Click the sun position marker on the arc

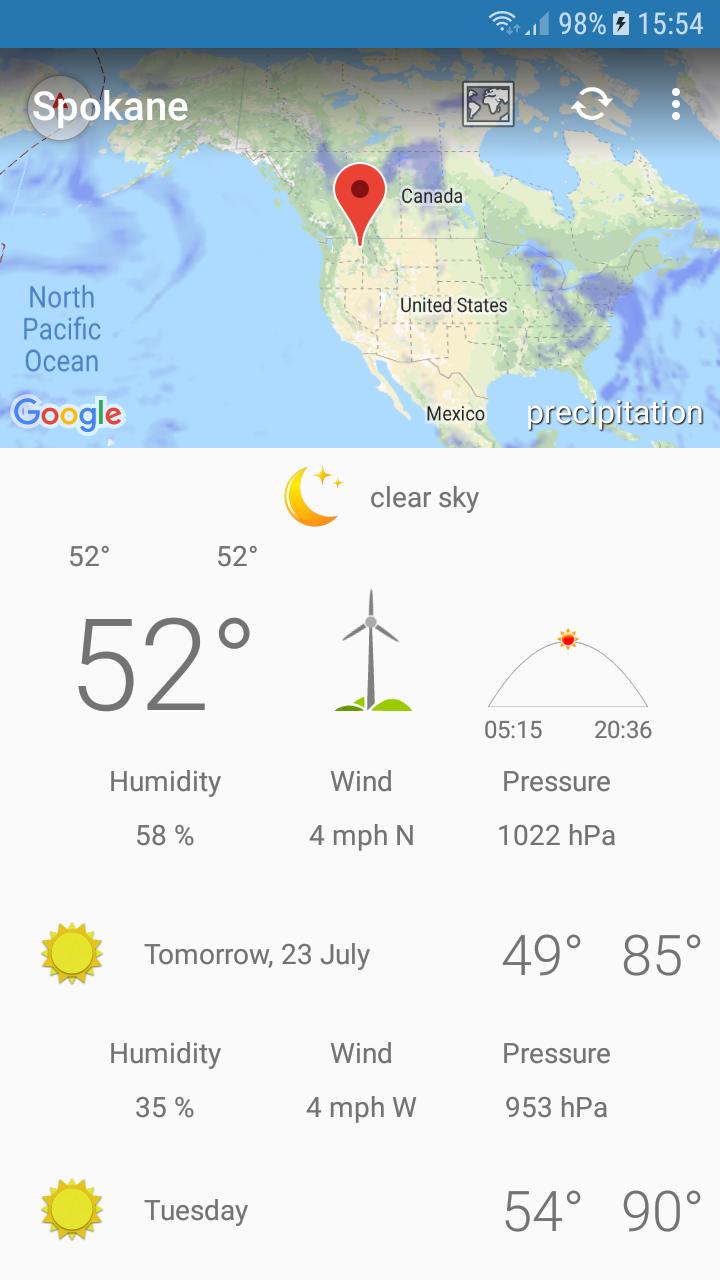coord(567,641)
